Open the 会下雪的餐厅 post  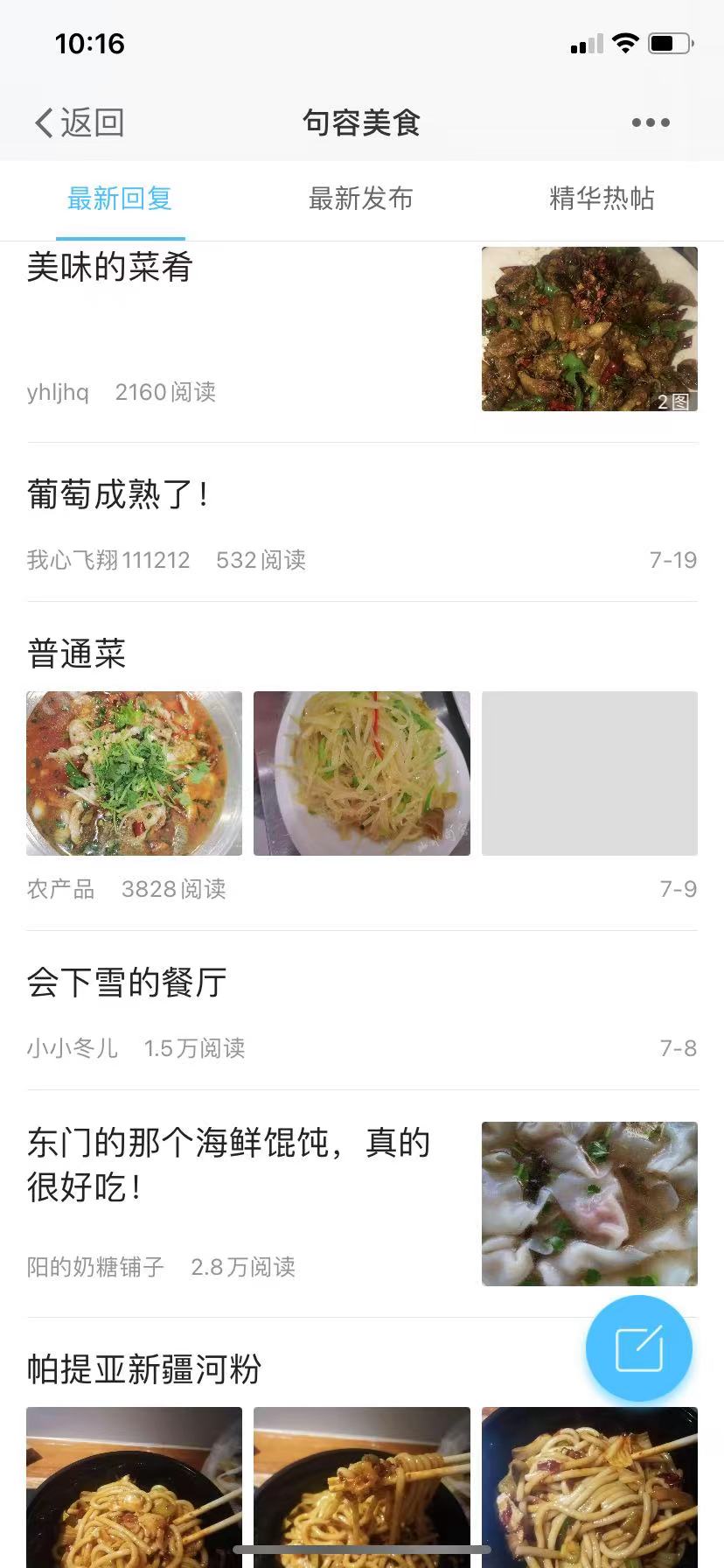pos(126,983)
